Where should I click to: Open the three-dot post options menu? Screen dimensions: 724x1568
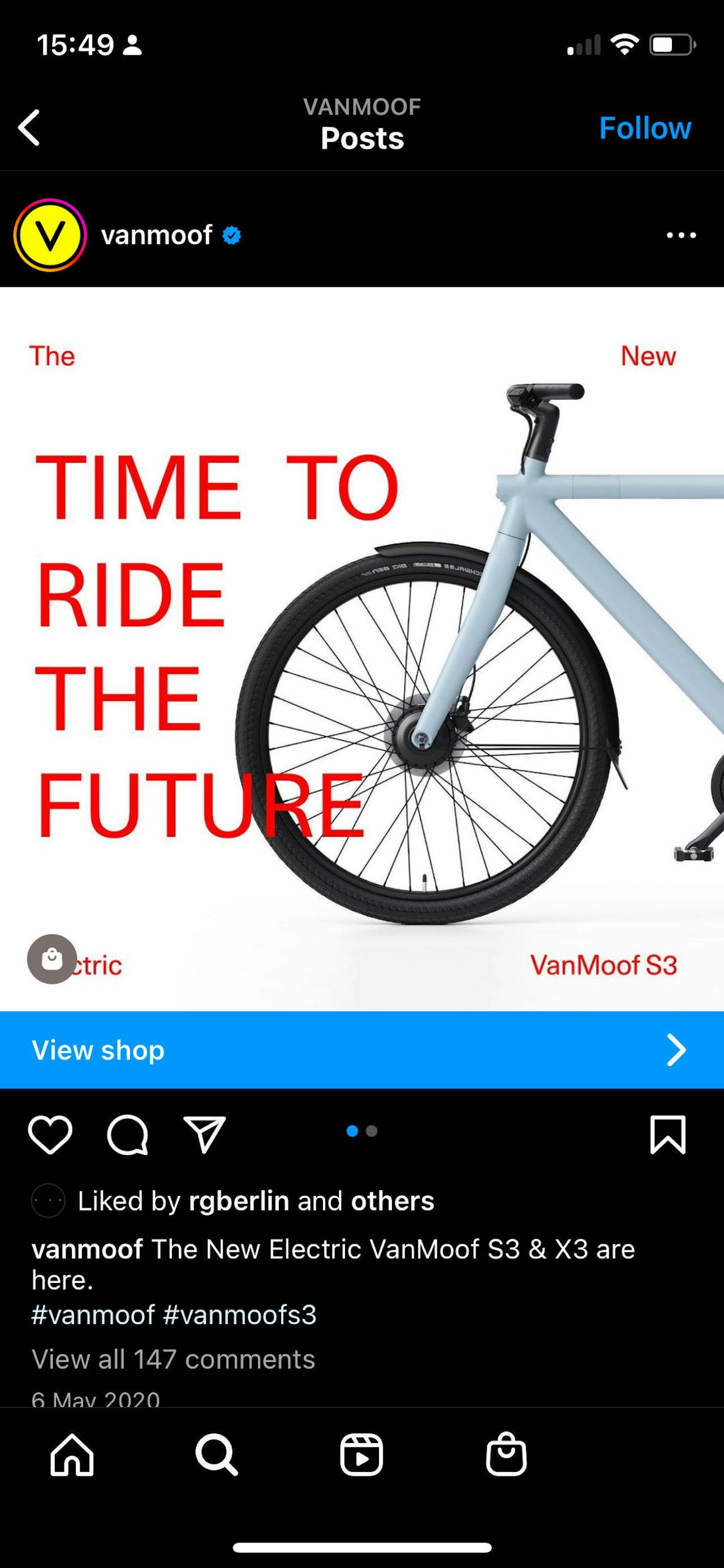coord(682,235)
